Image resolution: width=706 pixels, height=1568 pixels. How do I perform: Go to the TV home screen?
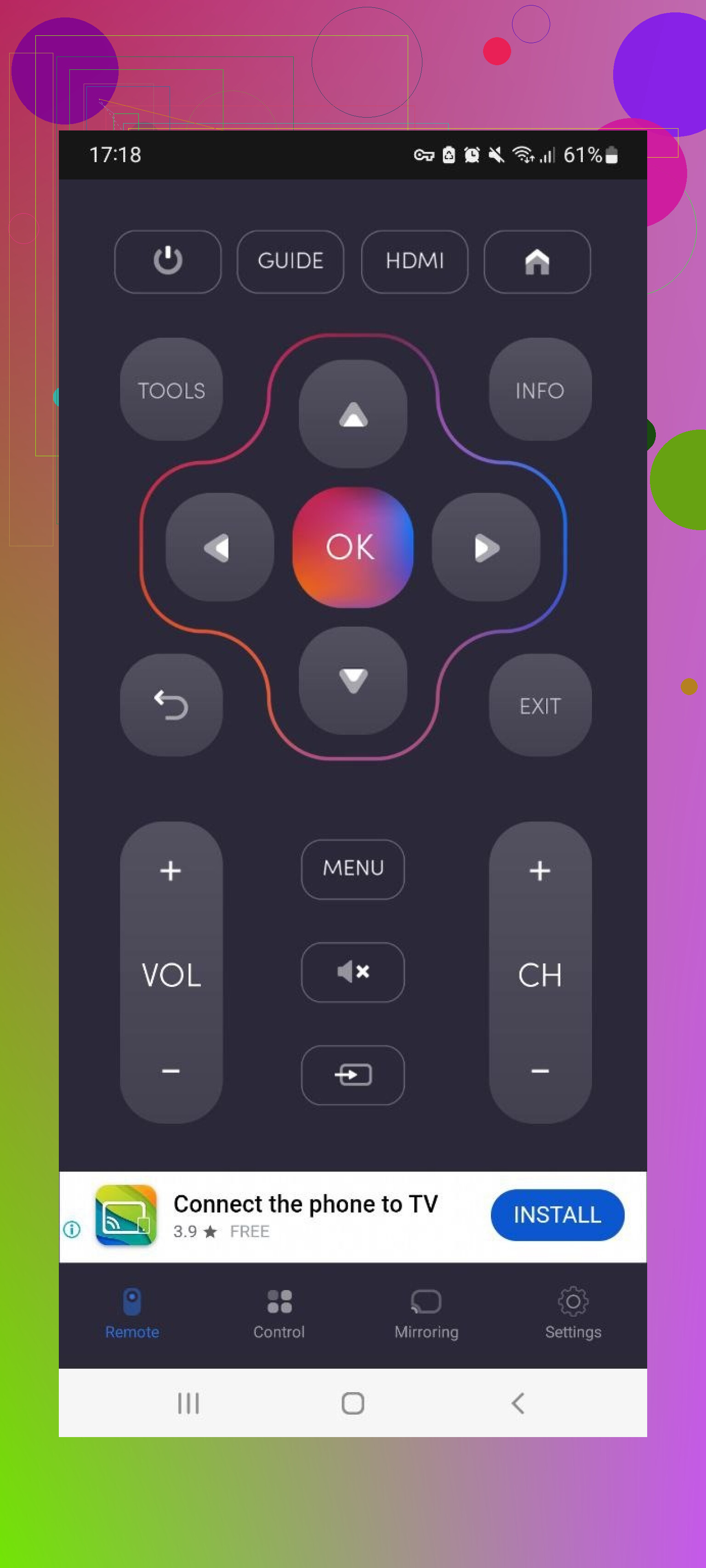[x=537, y=261]
